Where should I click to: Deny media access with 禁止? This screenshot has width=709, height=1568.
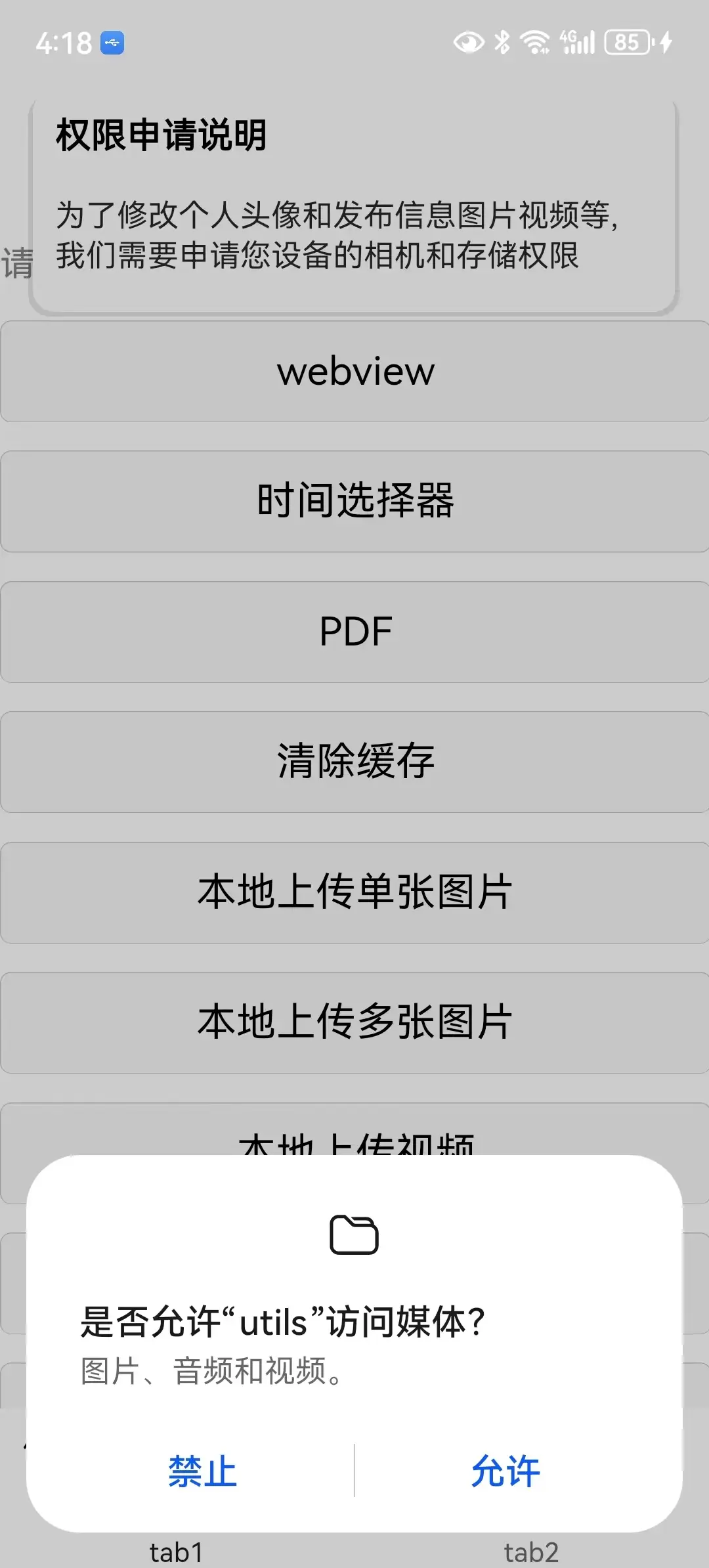202,1471
